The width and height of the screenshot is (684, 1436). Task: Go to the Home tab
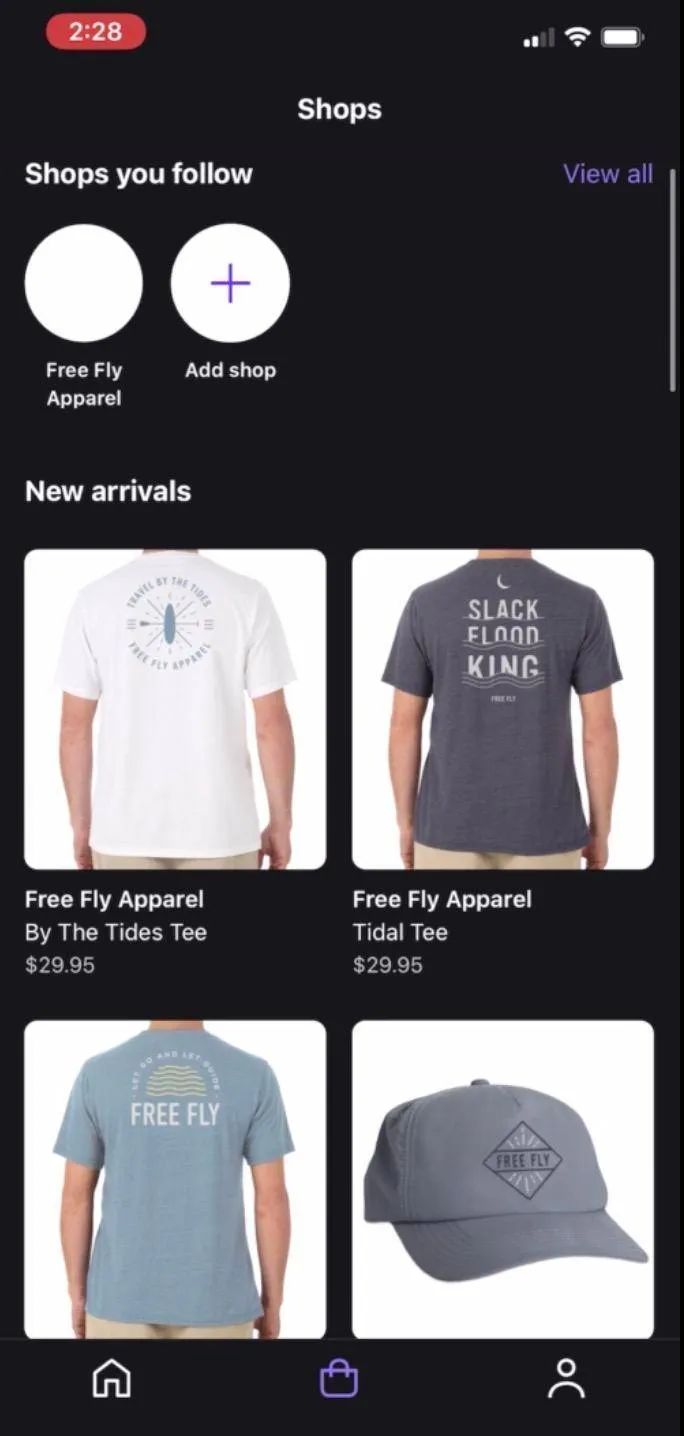[x=112, y=1379]
